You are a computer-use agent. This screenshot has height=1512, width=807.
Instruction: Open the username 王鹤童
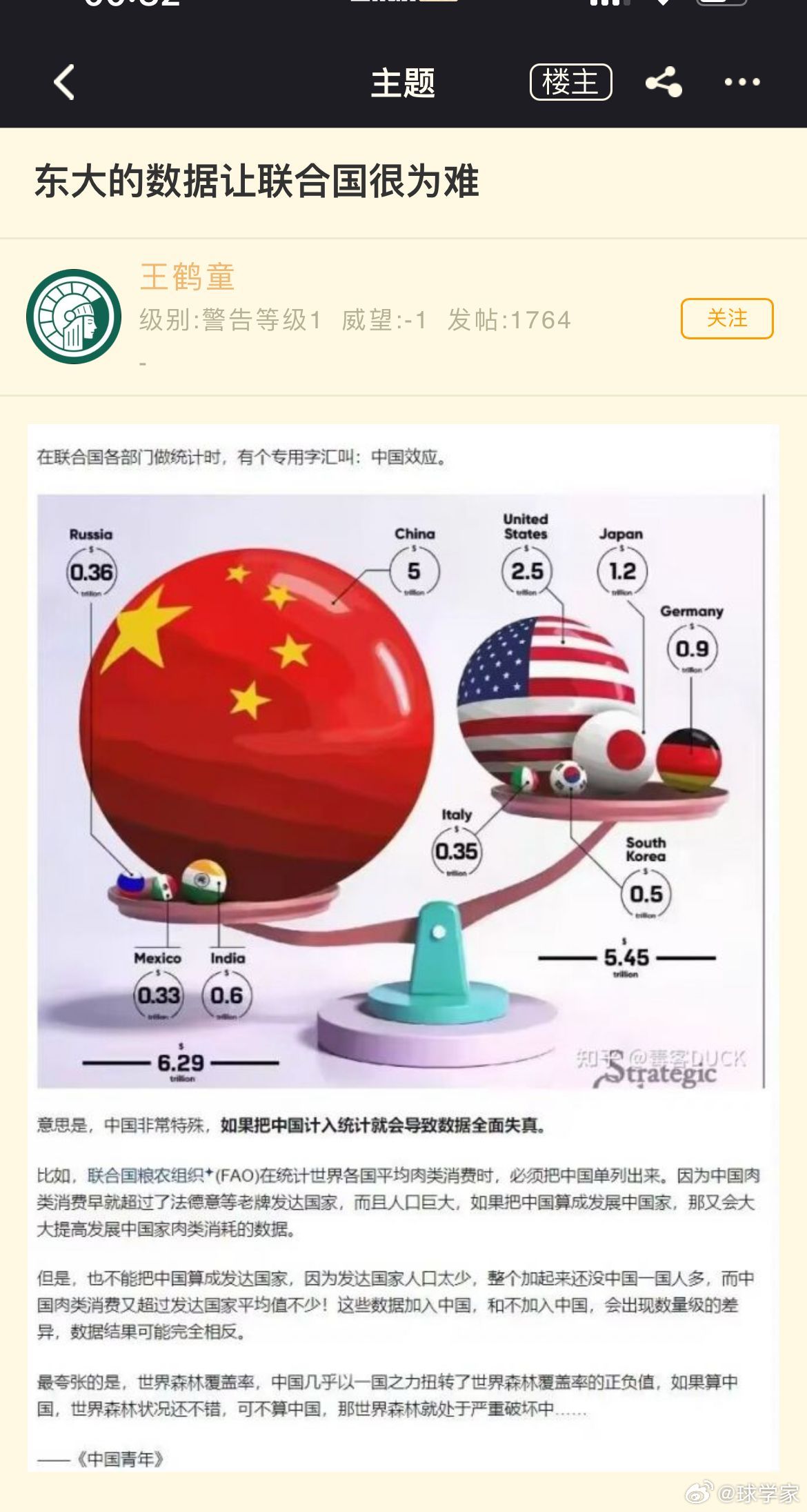point(187,277)
